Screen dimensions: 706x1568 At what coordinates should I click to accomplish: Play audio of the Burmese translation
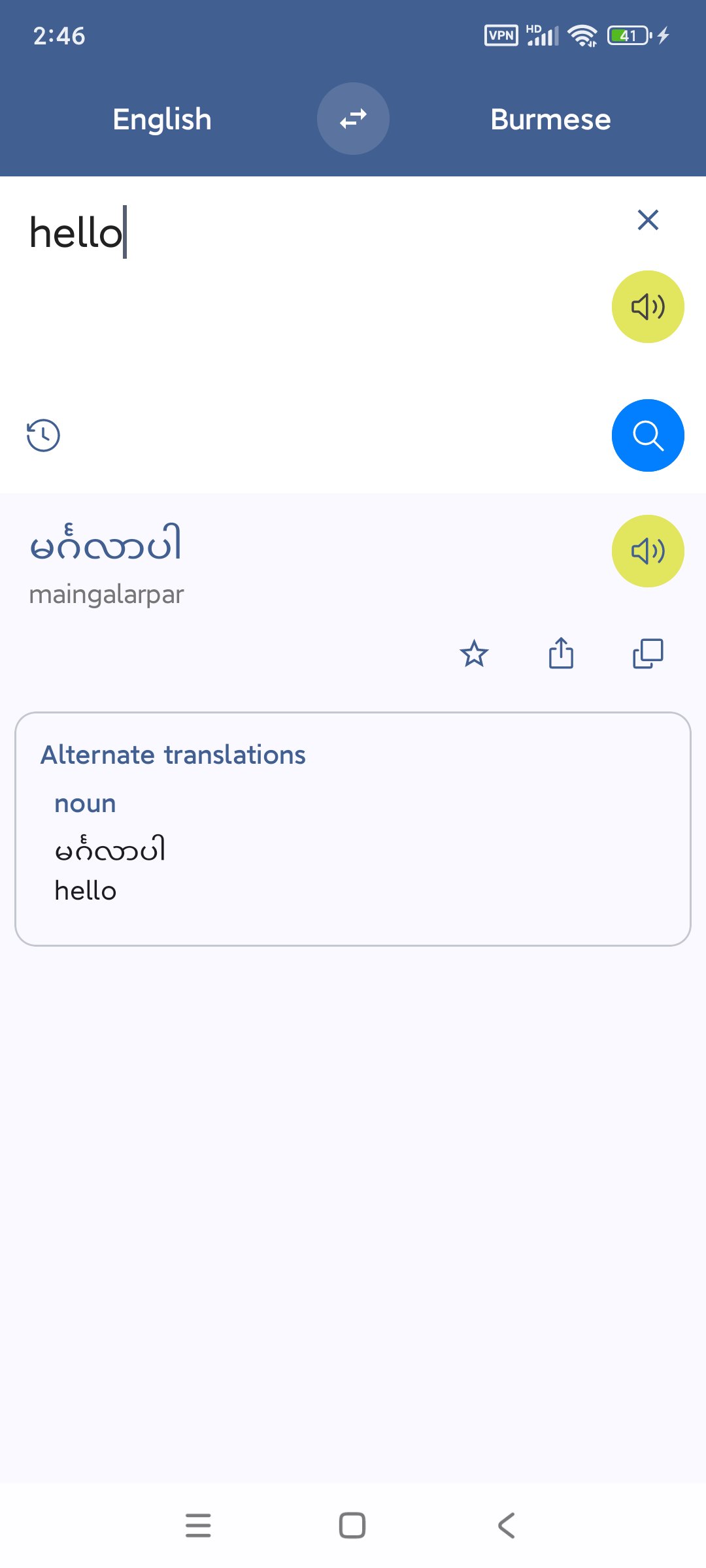648,551
